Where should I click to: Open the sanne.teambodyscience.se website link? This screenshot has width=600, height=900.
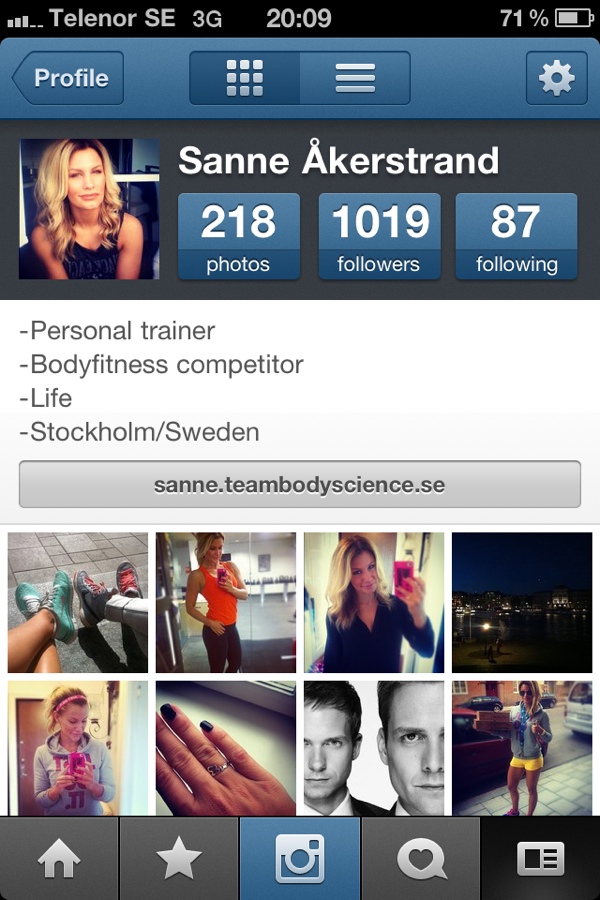(300, 485)
